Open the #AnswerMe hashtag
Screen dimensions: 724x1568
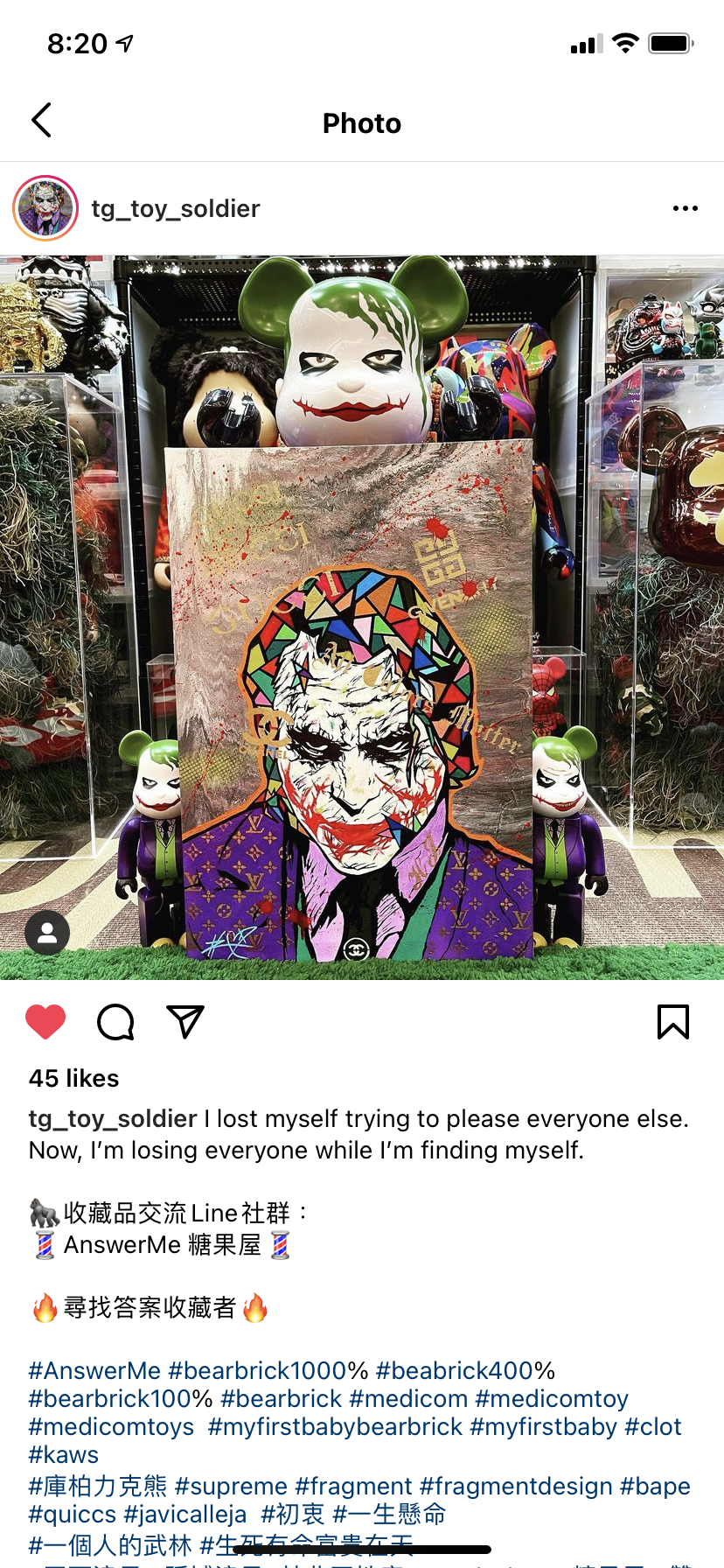coord(94,1370)
